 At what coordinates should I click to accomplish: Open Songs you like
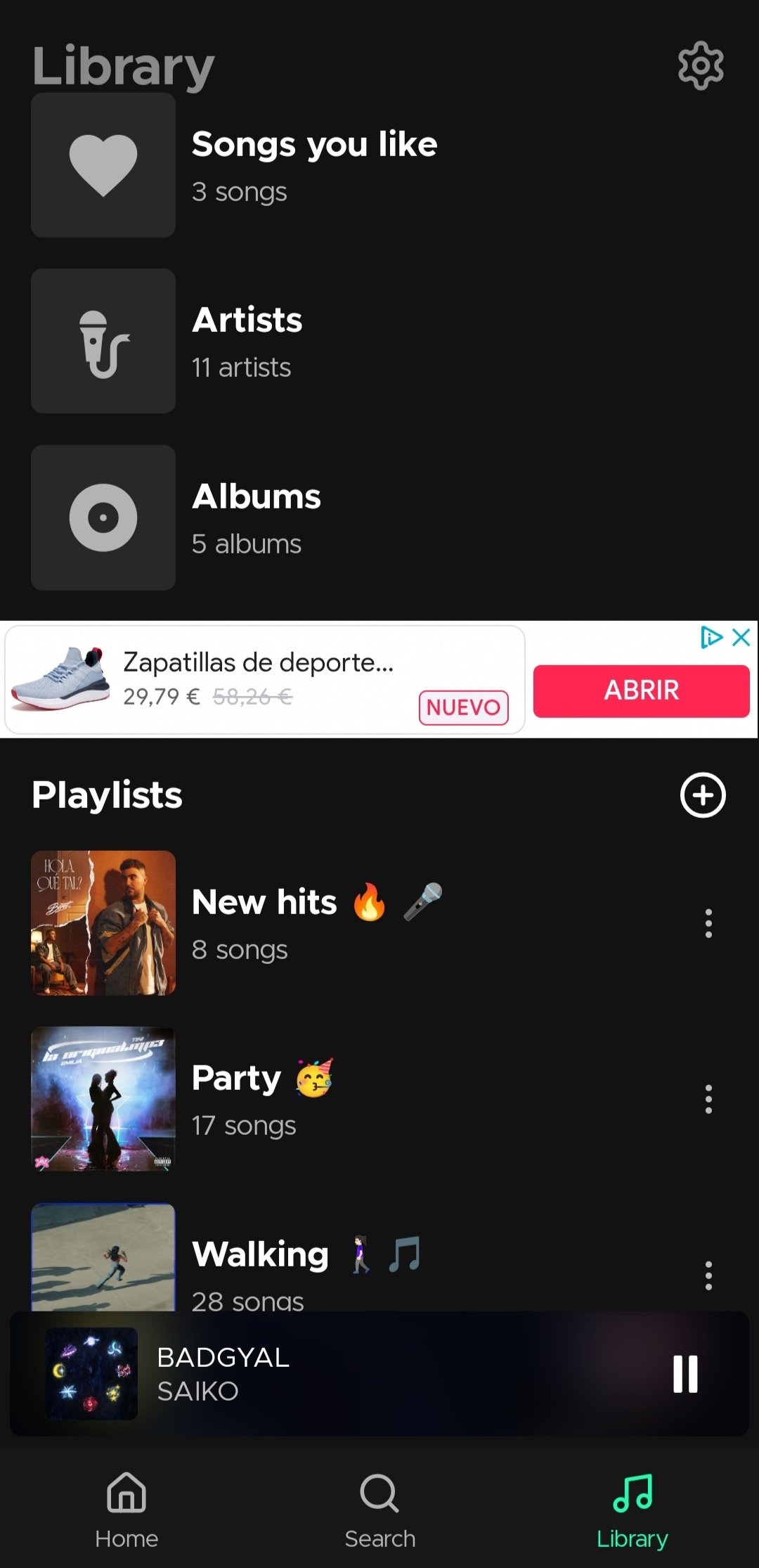click(314, 166)
